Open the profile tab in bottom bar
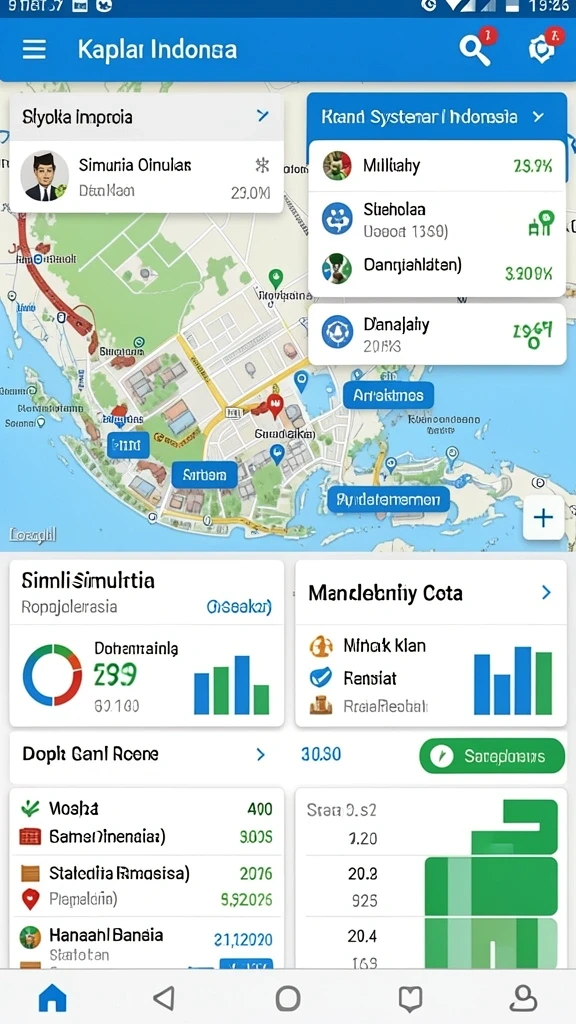 coord(523,998)
